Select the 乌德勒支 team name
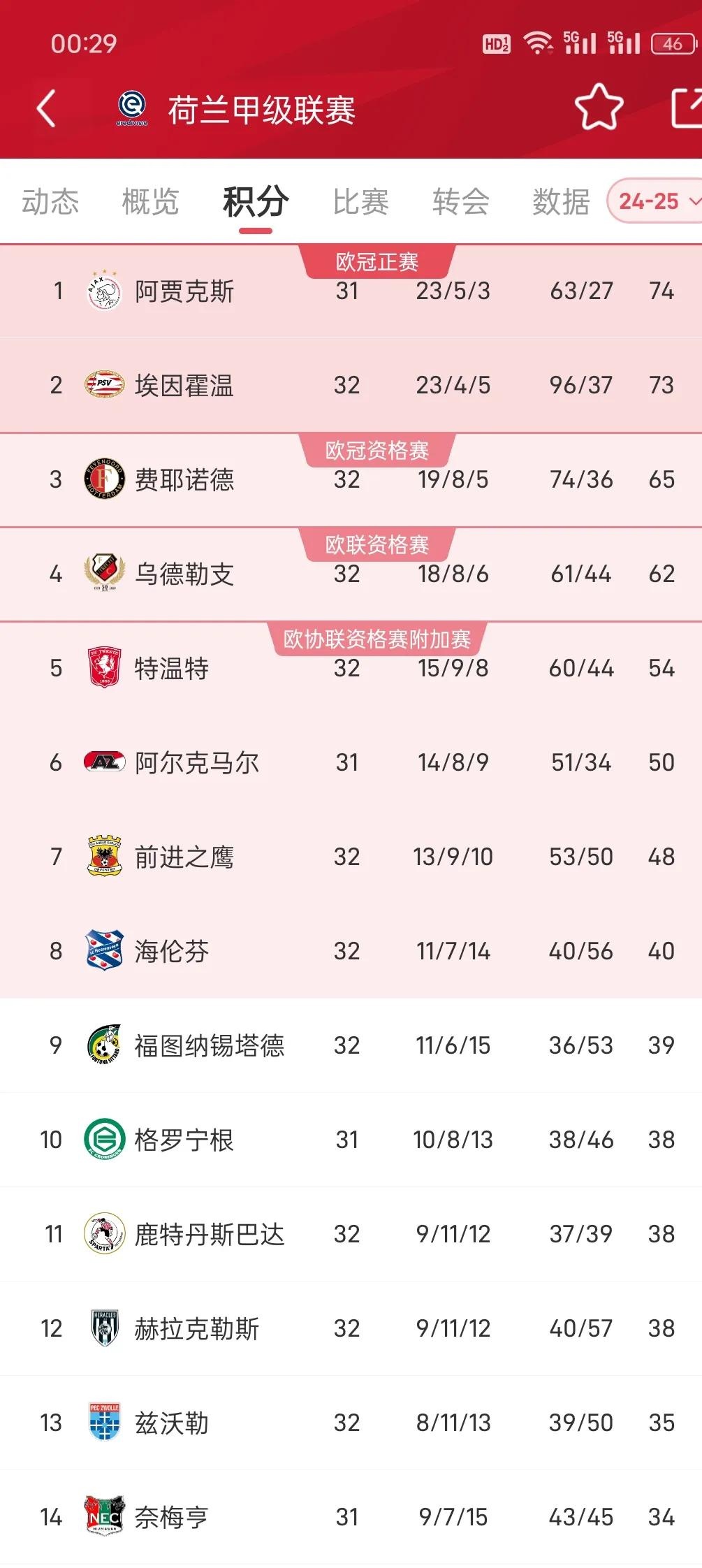Viewport: 702px width, 1568px height. click(183, 574)
